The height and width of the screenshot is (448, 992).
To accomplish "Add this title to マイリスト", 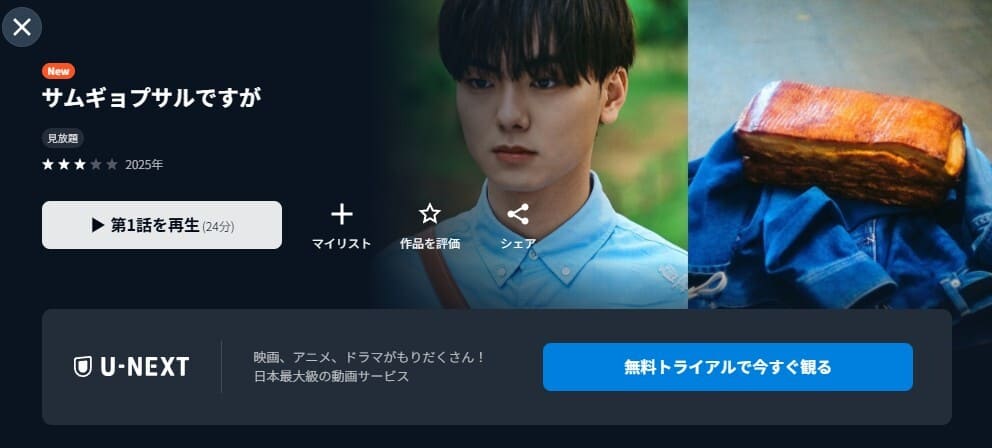I will (x=341, y=225).
